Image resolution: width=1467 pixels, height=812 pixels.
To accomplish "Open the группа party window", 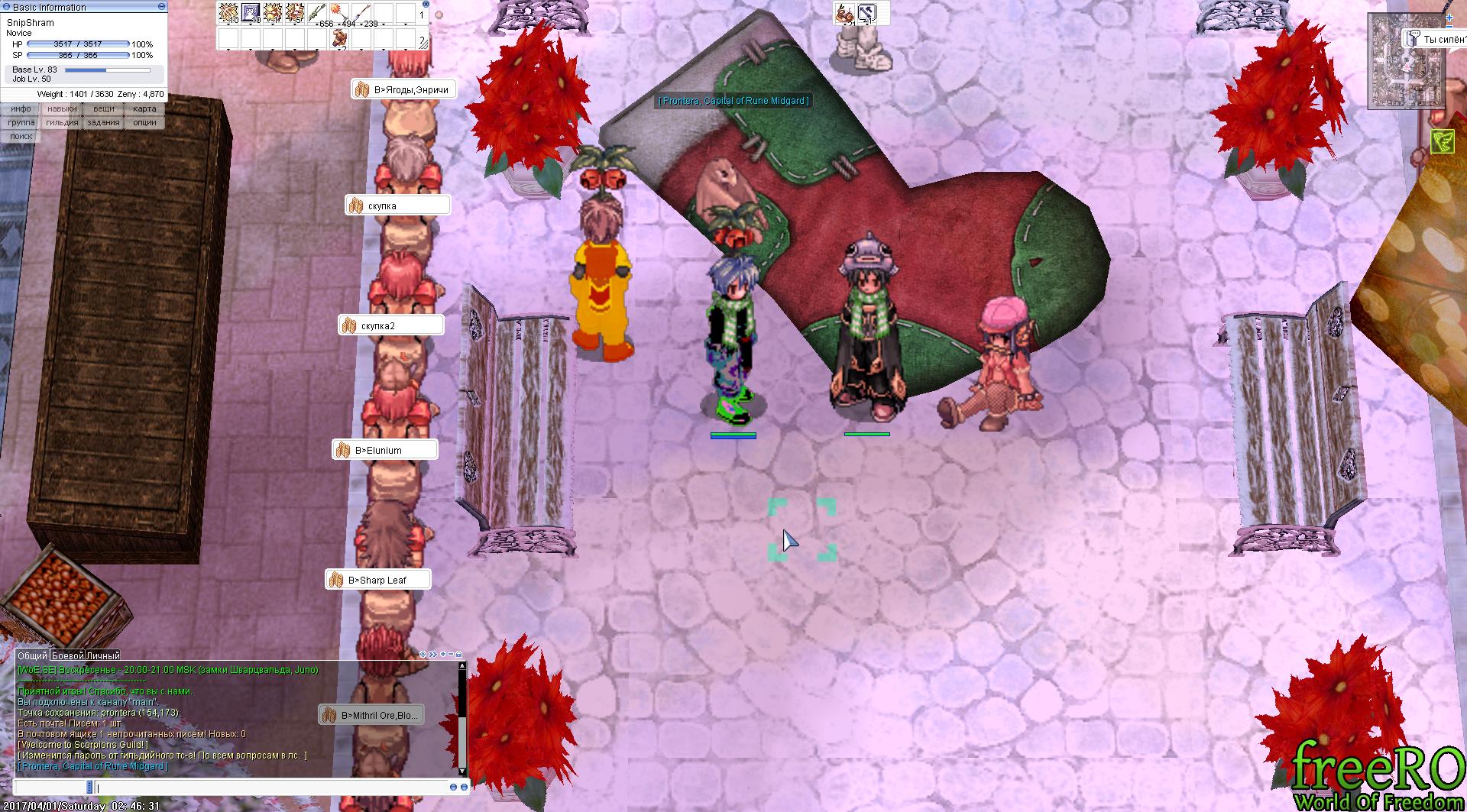I will (x=21, y=122).
